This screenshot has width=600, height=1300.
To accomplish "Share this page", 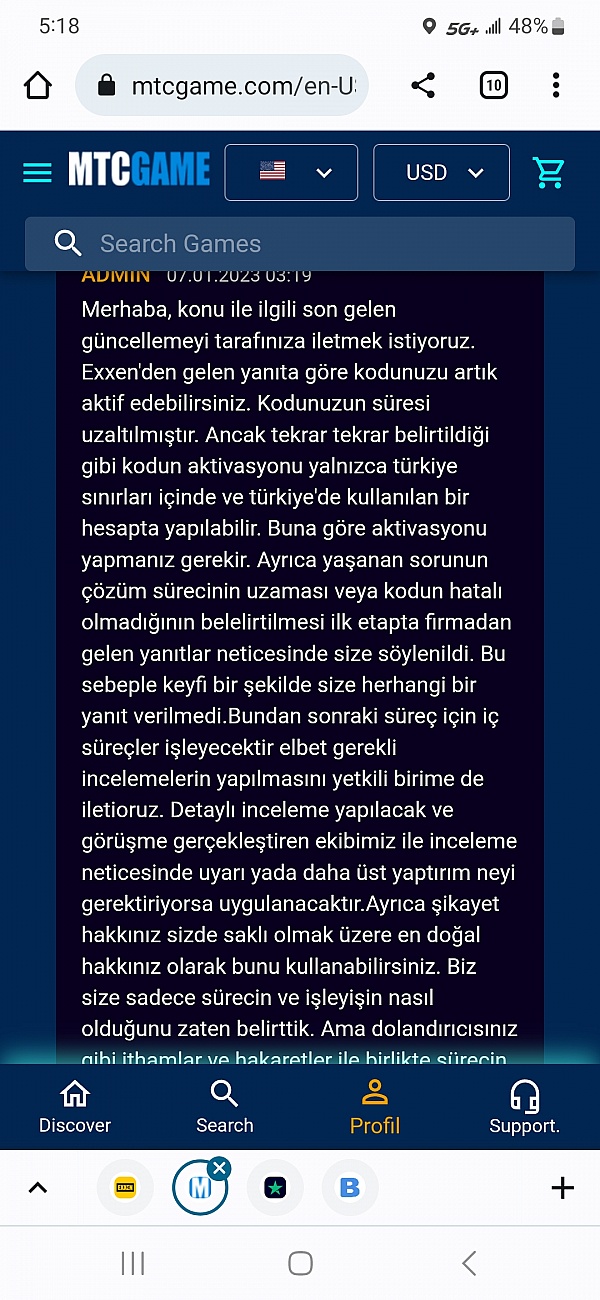I will (x=423, y=86).
